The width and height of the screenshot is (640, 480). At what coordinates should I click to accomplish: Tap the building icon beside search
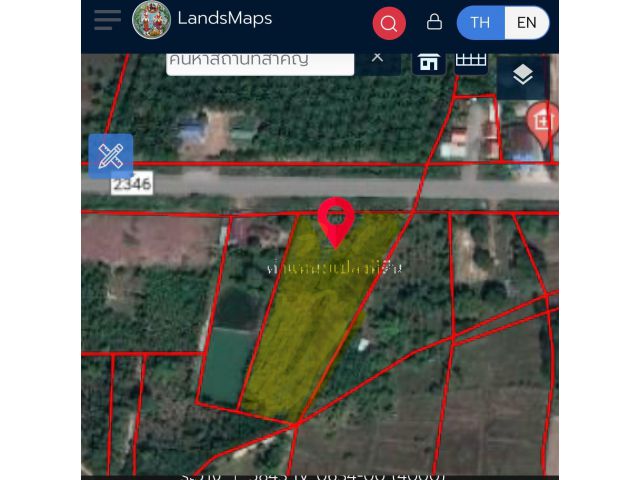click(x=428, y=61)
